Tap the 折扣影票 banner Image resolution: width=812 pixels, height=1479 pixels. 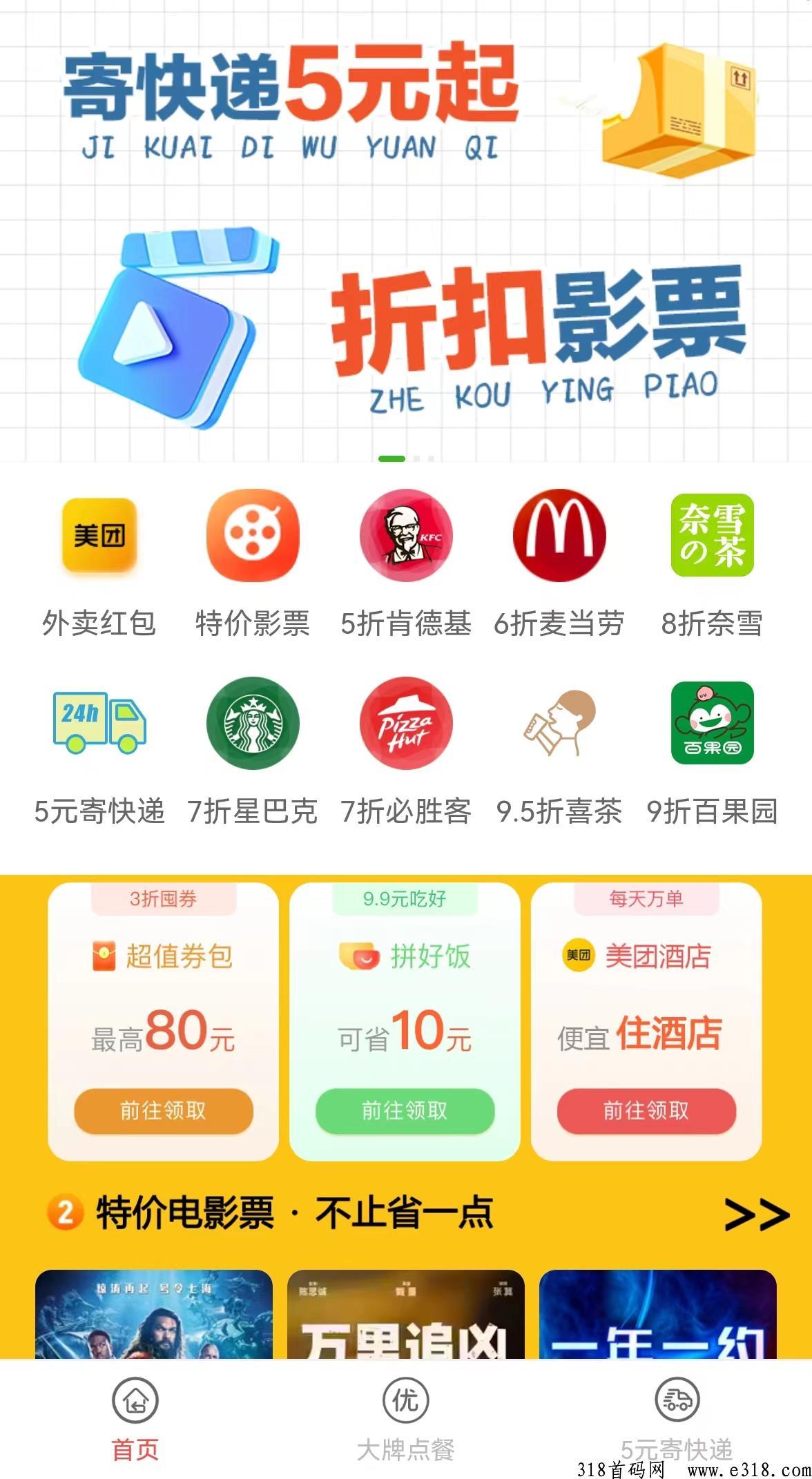[406, 331]
